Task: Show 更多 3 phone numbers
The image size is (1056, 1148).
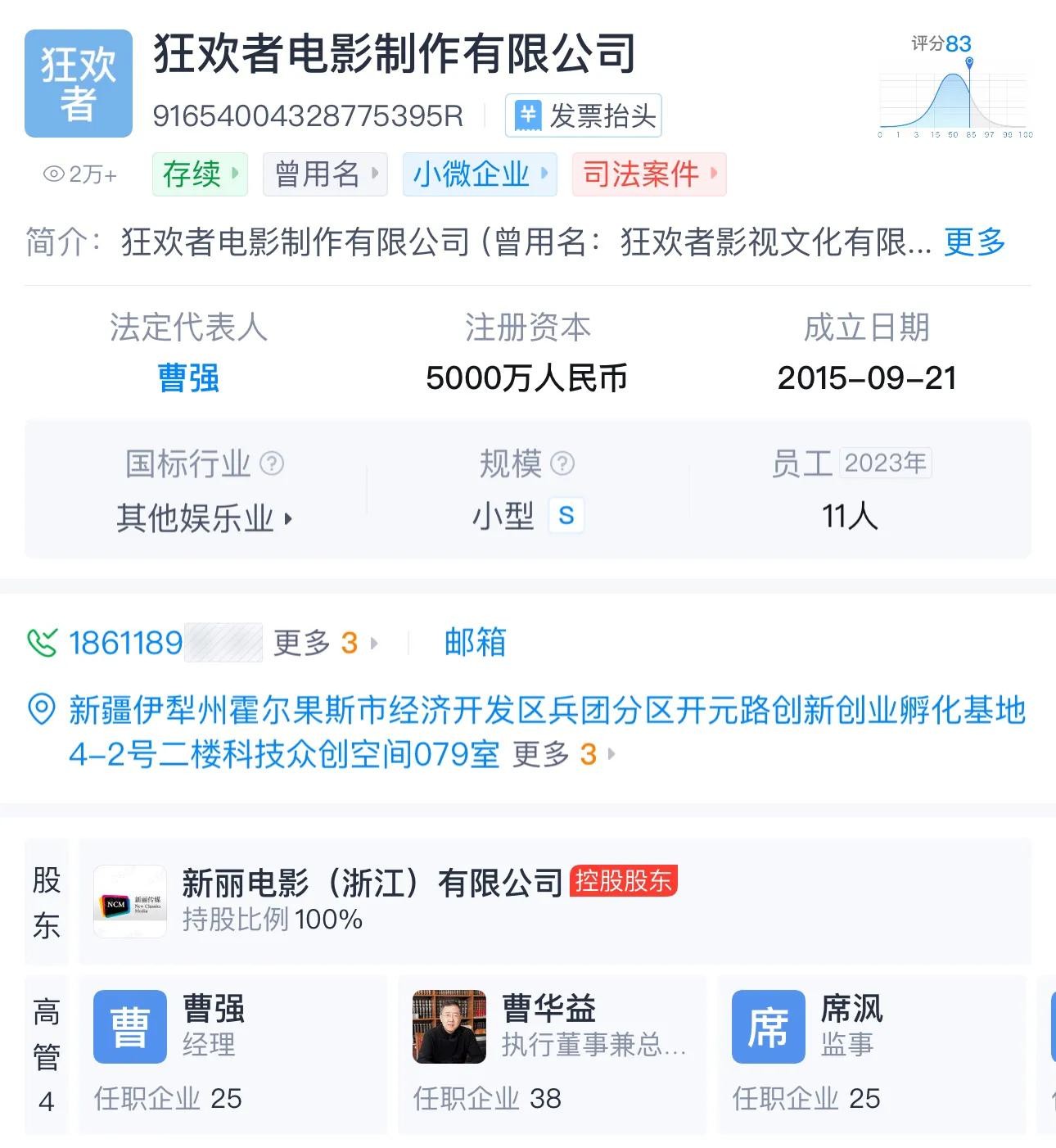Action: point(325,643)
